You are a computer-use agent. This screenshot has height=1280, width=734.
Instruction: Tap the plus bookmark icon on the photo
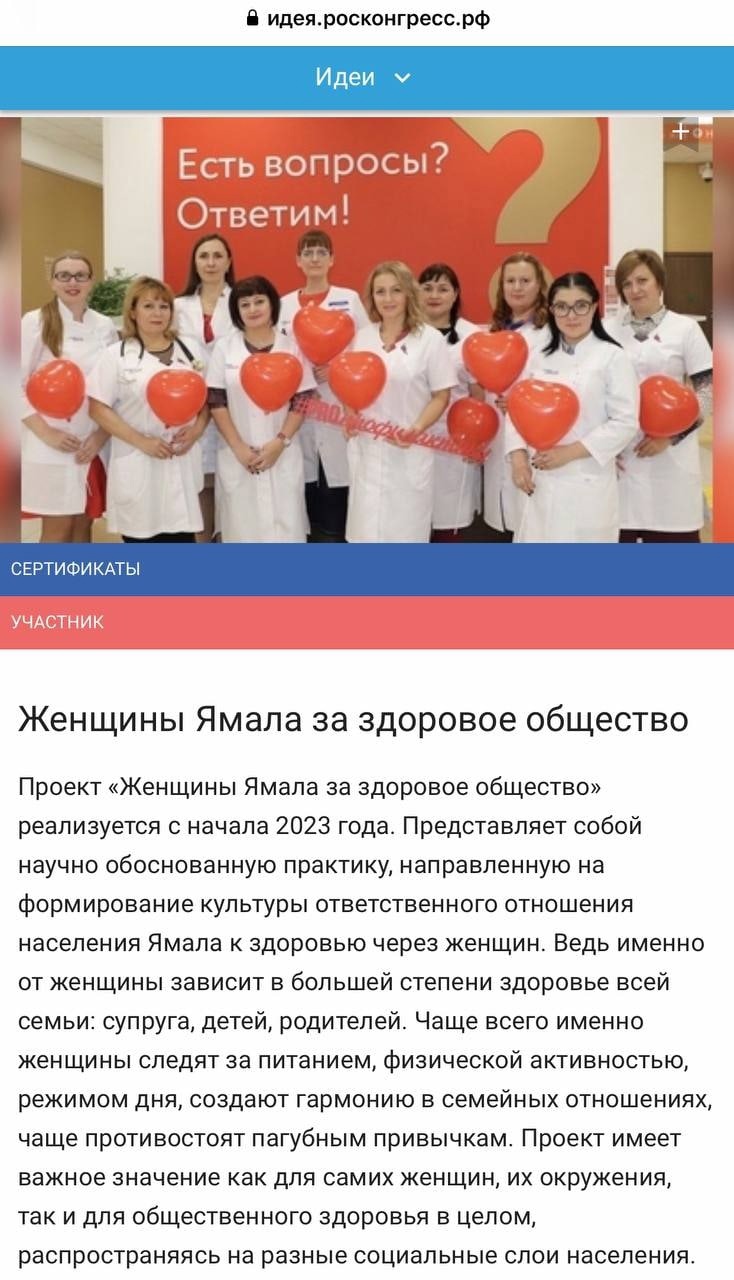(x=681, y=132)
